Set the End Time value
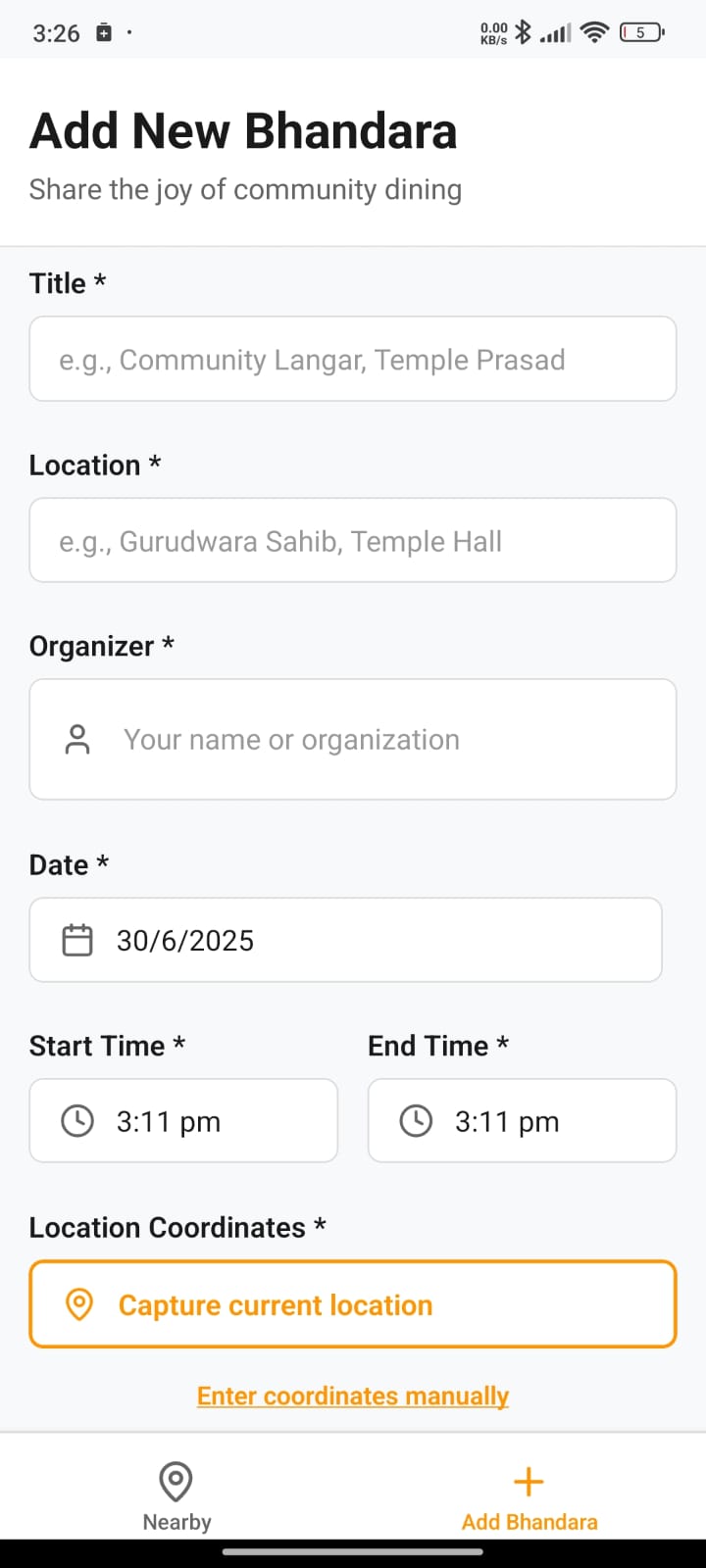706x1568 pixels. point(522,1121)
